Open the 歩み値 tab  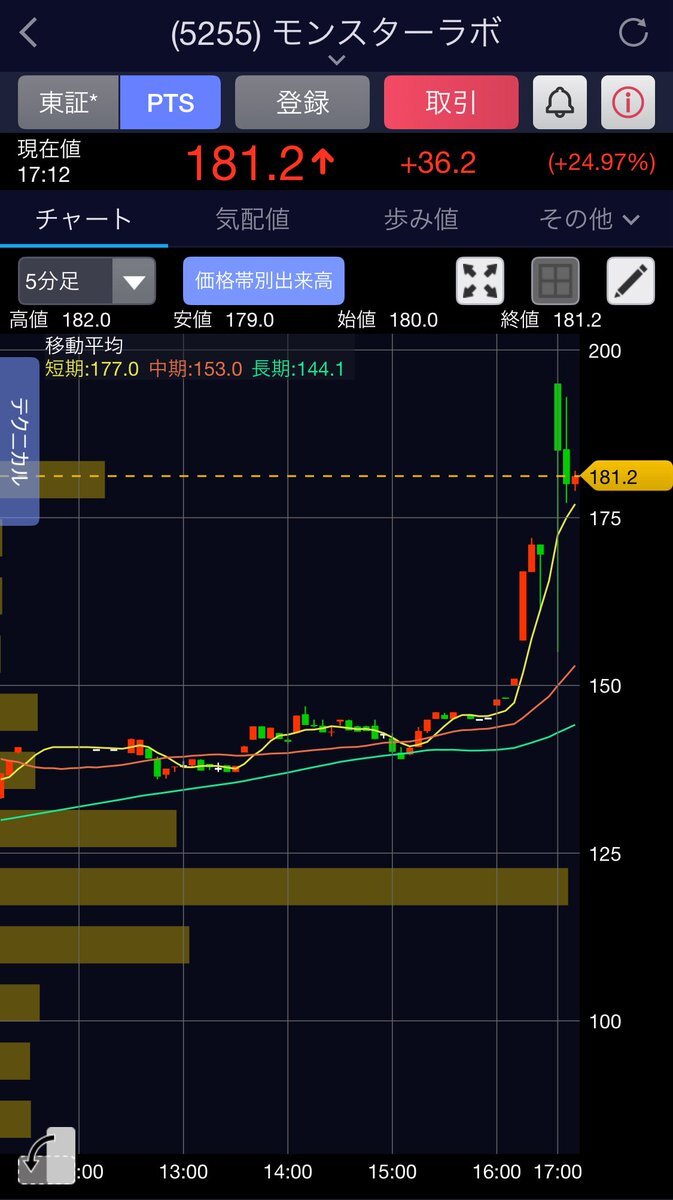pyautogui.click(x=420, y=219)
